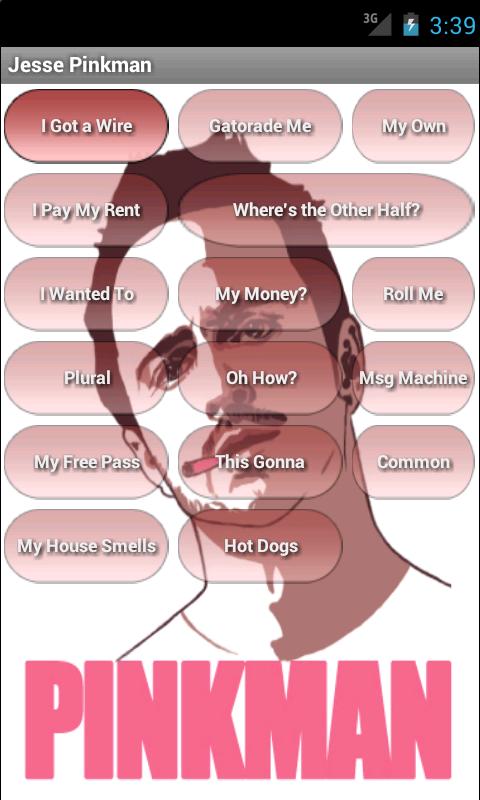Select the Roll Me button
Viewport: 480px width, 800px height.
[x=413, y=294]
